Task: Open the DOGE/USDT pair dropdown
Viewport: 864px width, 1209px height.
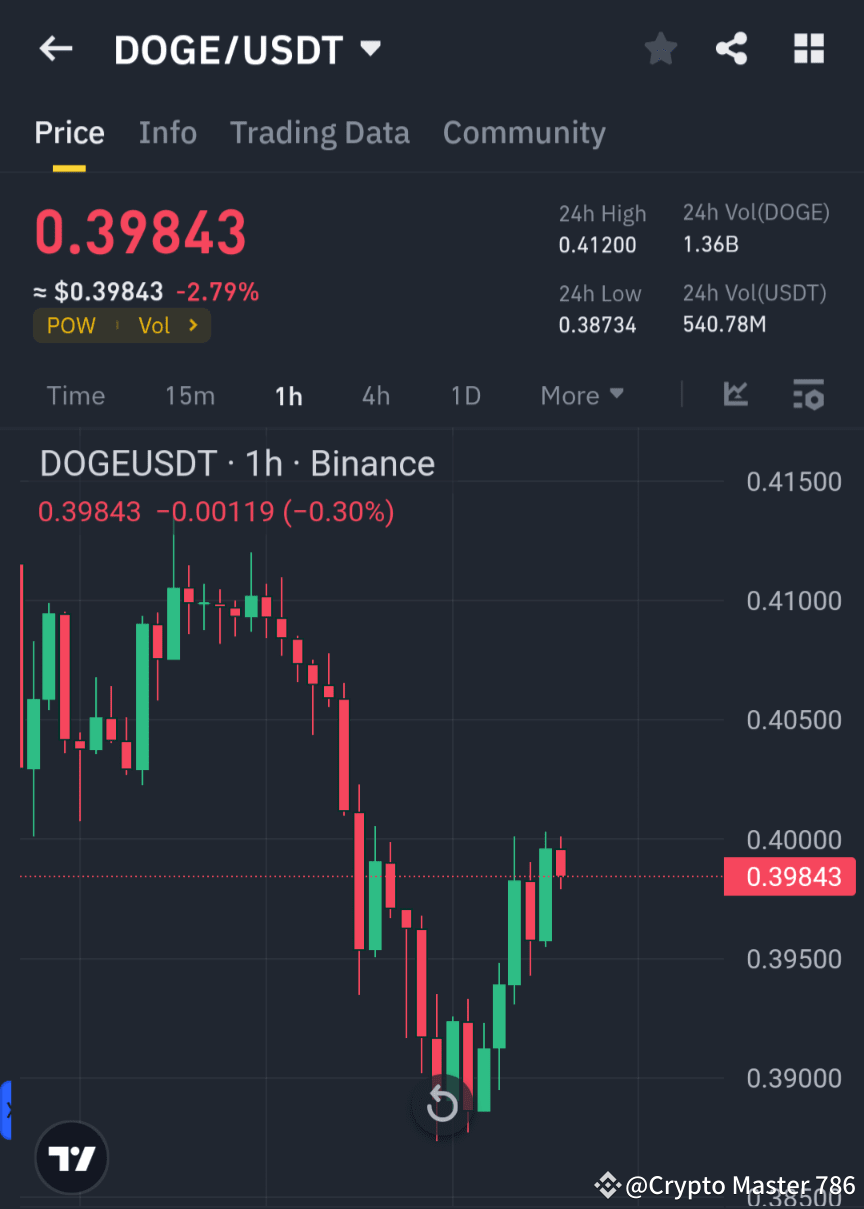Action: [369, 47]
